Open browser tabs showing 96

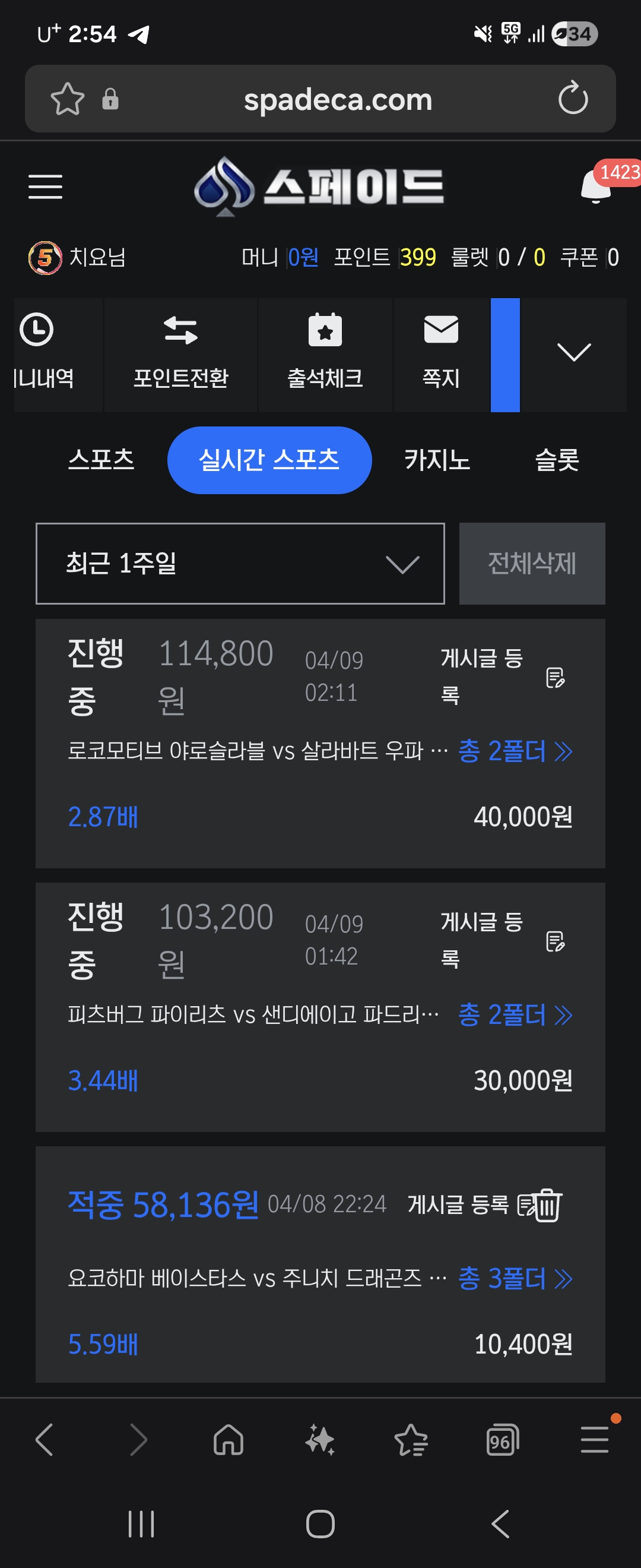point(502,1441)
